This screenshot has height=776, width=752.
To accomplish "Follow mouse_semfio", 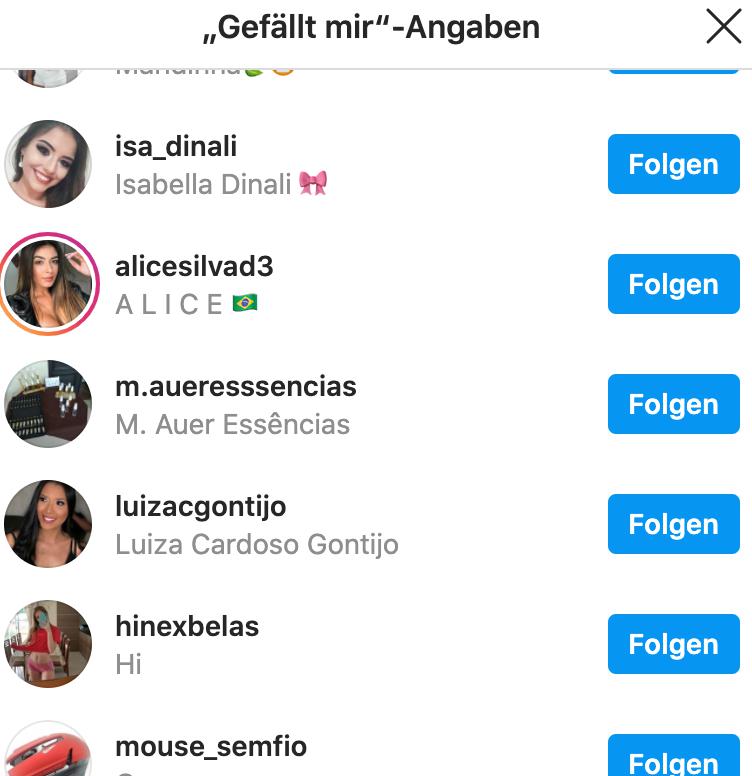I will 673,760.
